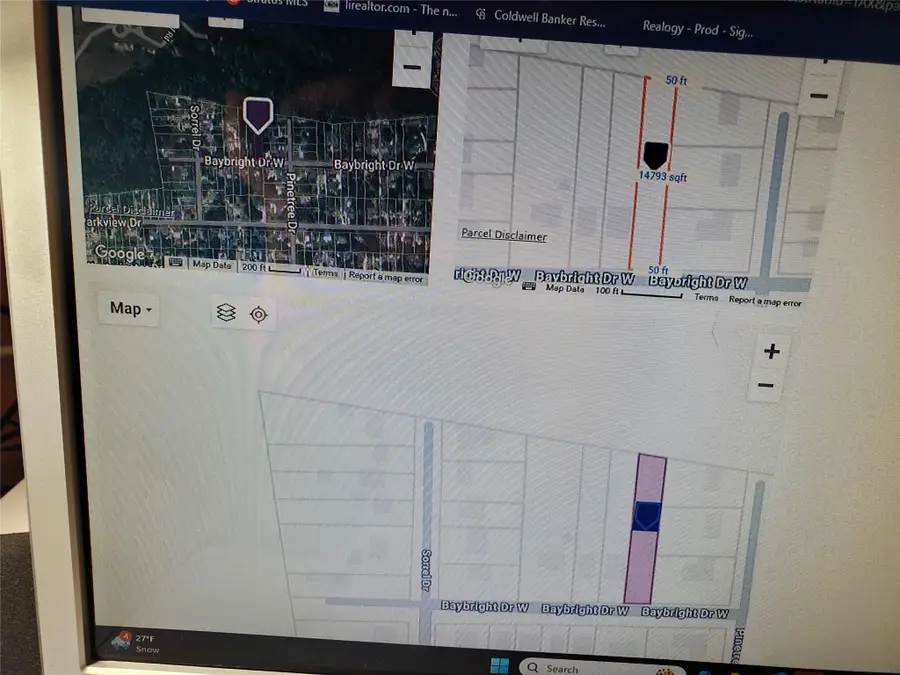The image size is (900, 675).
Task: Tap Report a map error on satellite map
Action: 385,274
